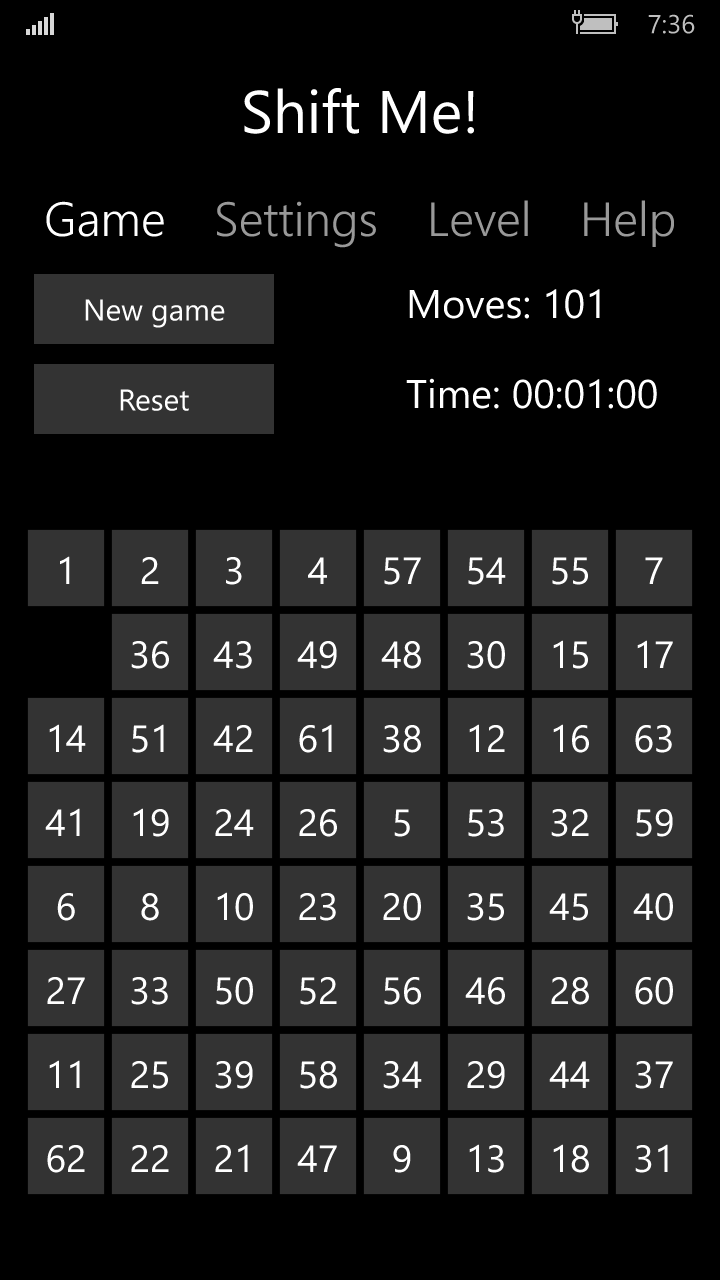Switch to the Settings tab

[x=296, y=220]
